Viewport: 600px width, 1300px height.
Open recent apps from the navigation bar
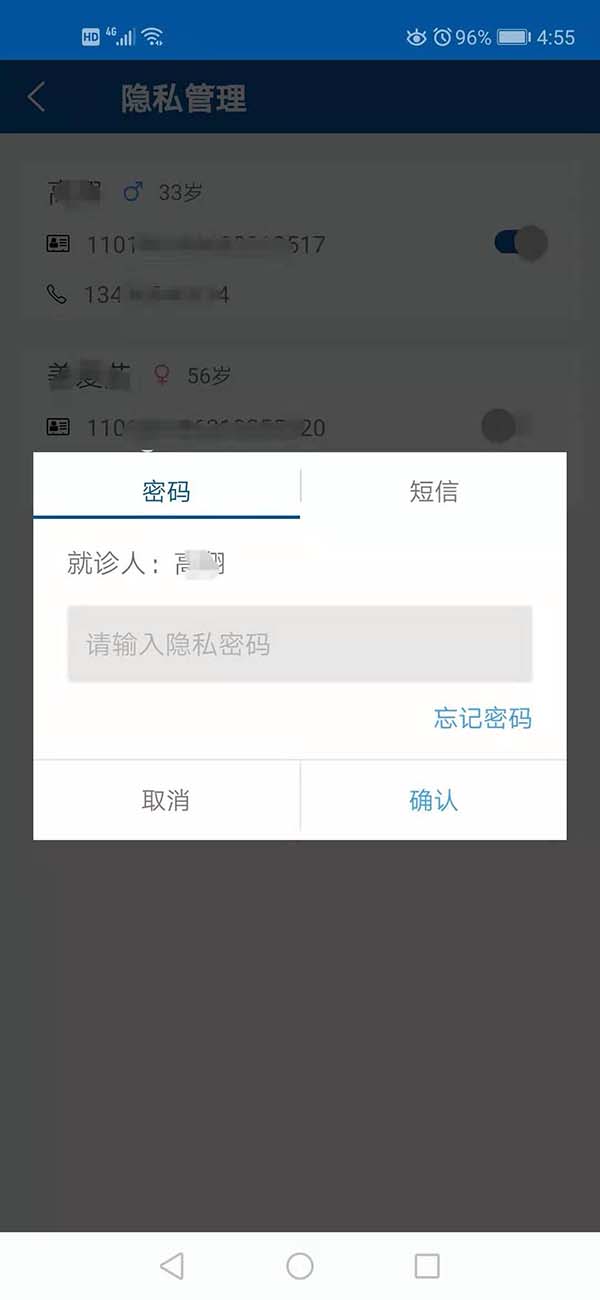tap(427, 1266)
